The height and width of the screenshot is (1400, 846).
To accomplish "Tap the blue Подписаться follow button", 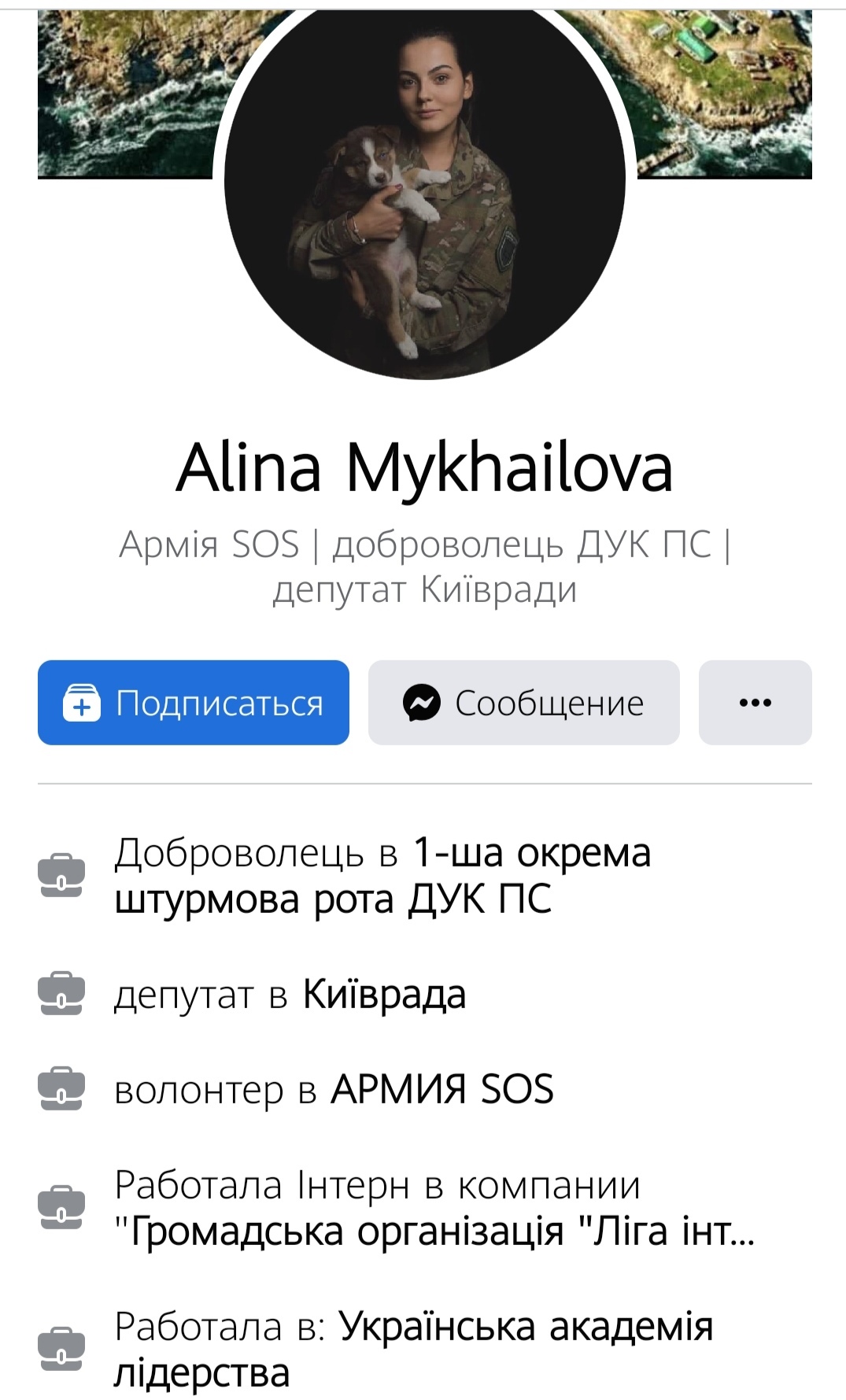I will 193,703.
